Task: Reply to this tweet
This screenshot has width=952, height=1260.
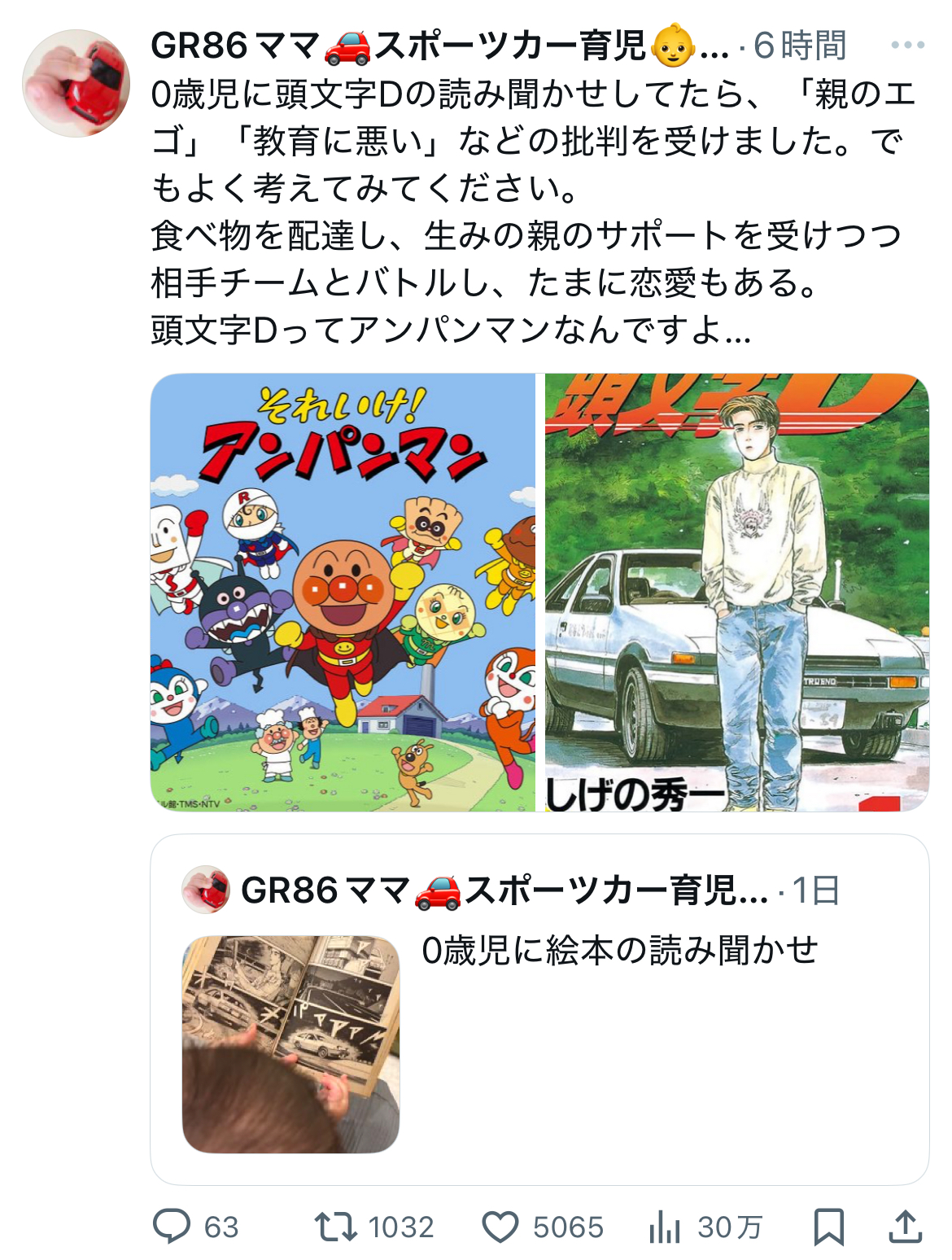Action: pyautogui.click(x=172, y=1226)
